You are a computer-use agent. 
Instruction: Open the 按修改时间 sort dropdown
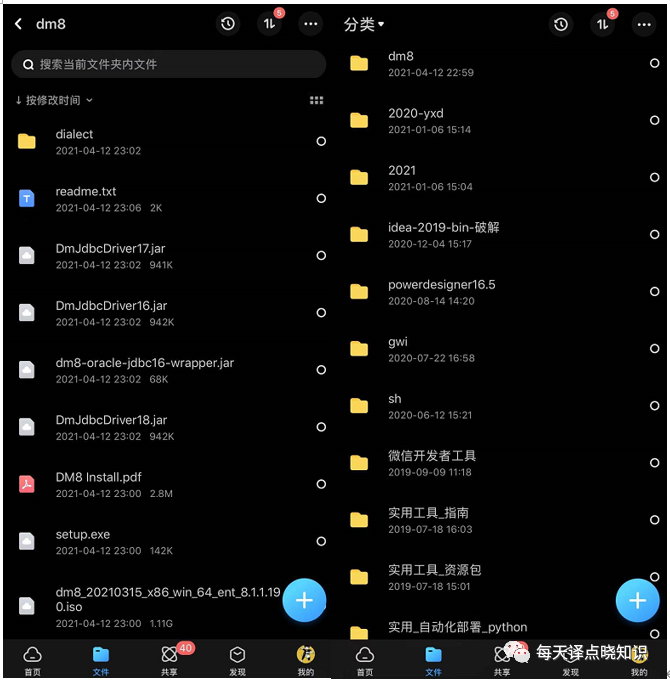[x=54, y=100]
